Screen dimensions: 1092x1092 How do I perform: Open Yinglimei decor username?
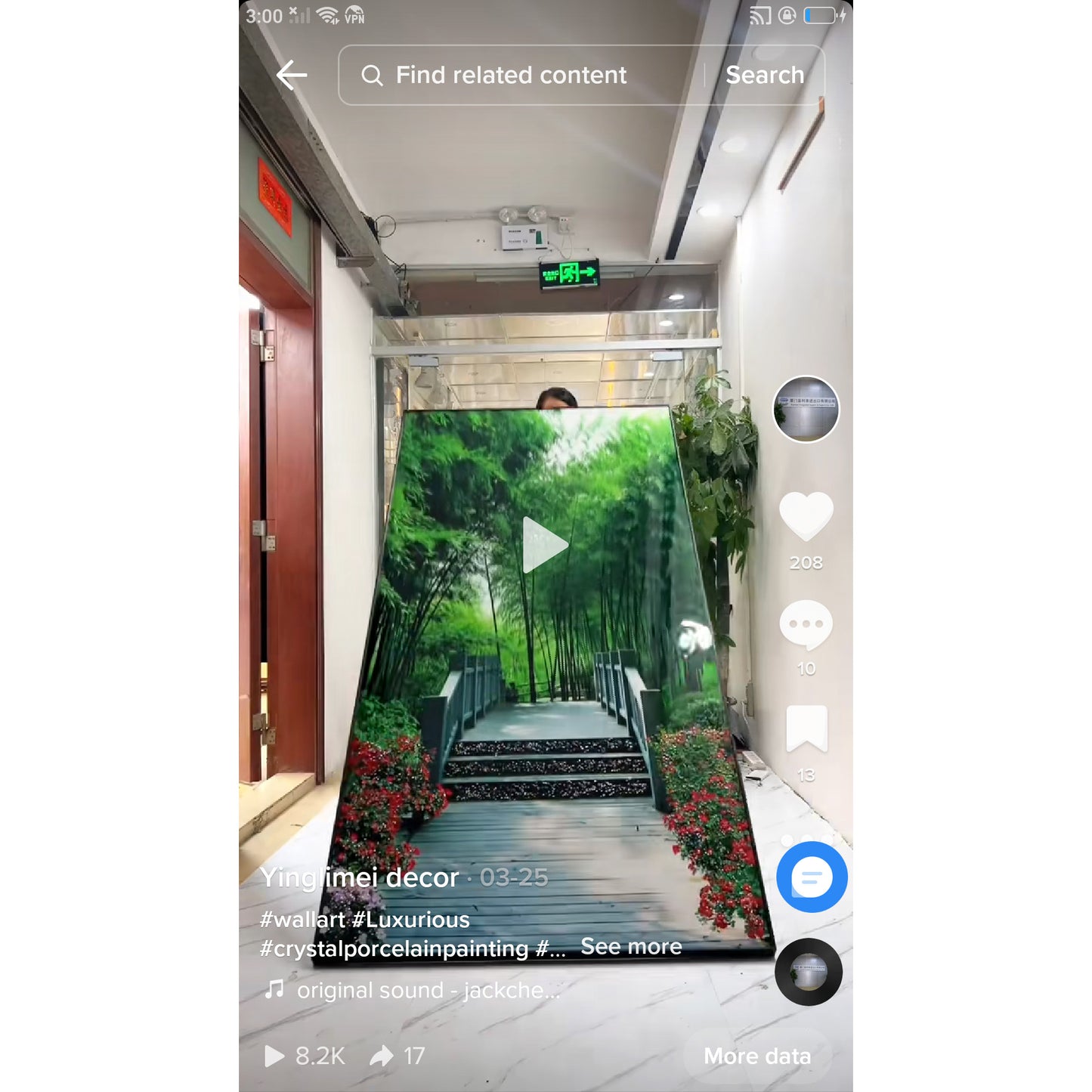tap(359, 877)
